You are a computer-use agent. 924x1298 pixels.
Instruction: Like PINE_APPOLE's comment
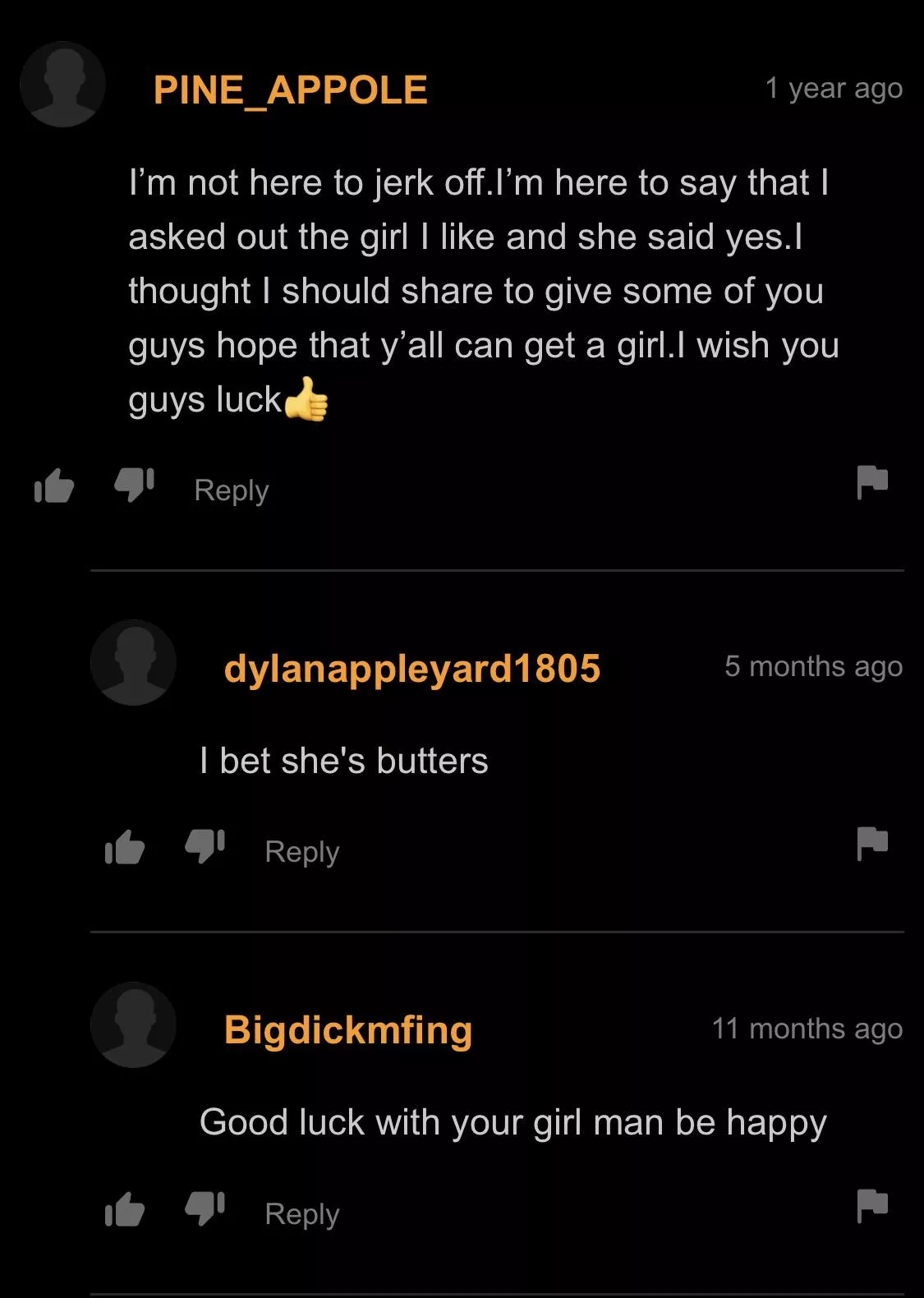[x=54, y=486]
